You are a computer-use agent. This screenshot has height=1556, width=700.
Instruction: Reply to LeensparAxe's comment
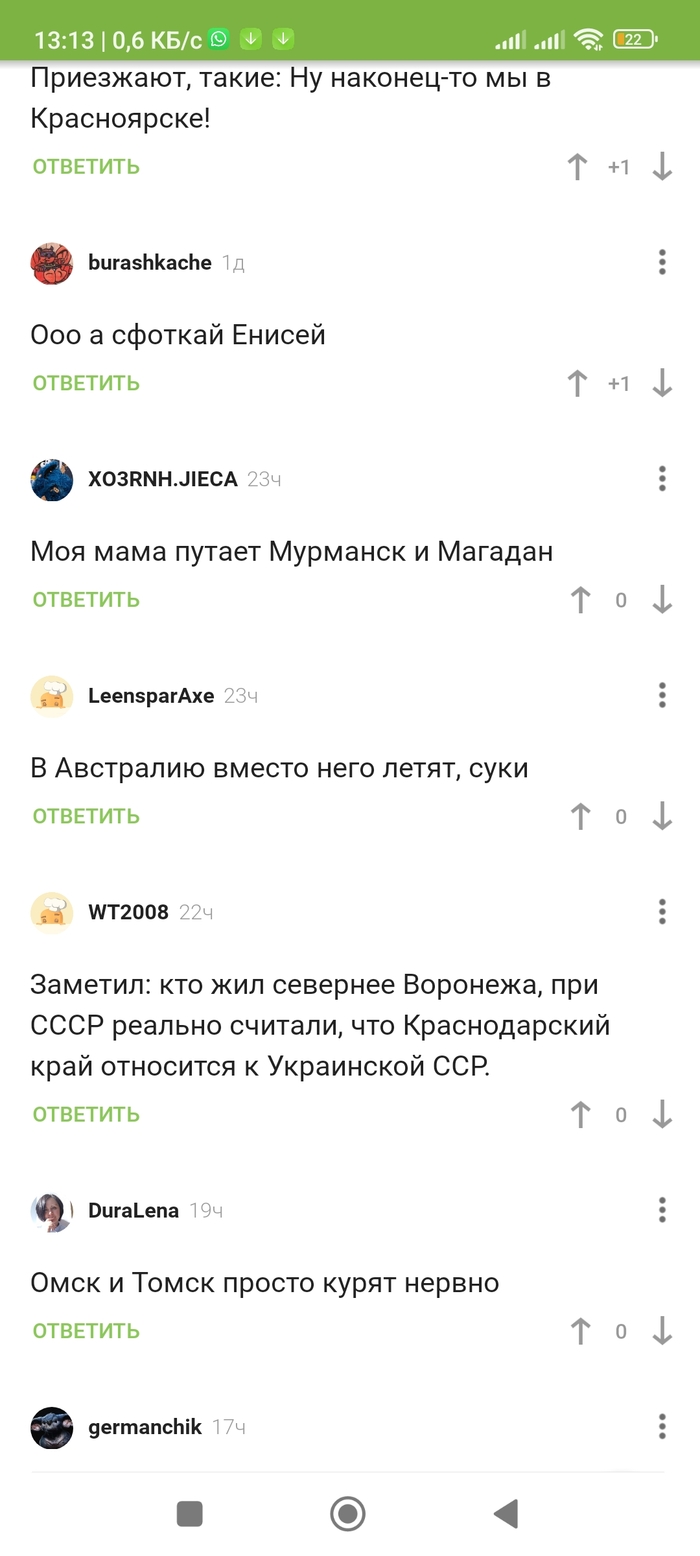tap(86, 817)
